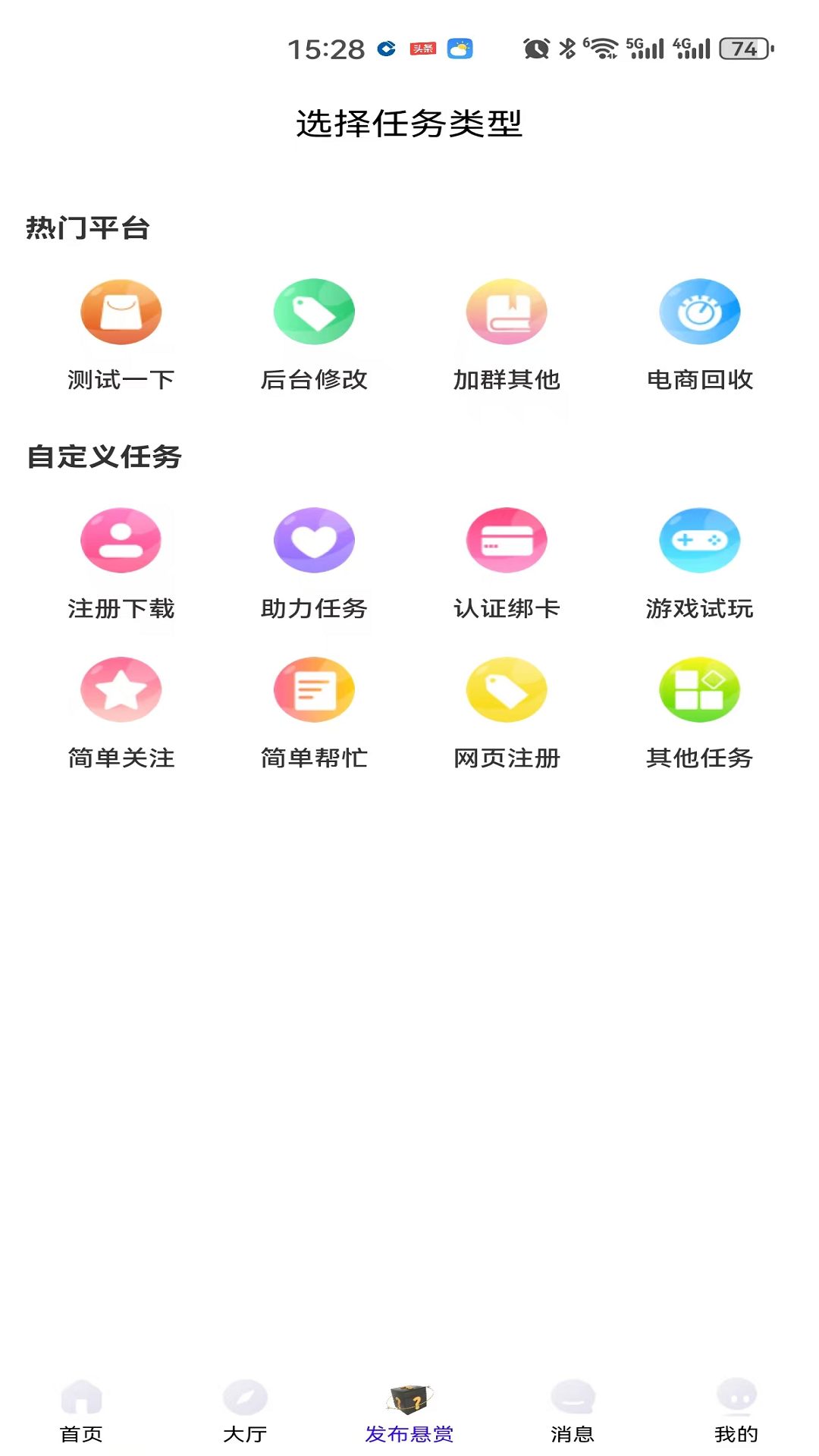
Task: Open the 网页注册 yellow tag icon
Action: (x=507, y=689)
